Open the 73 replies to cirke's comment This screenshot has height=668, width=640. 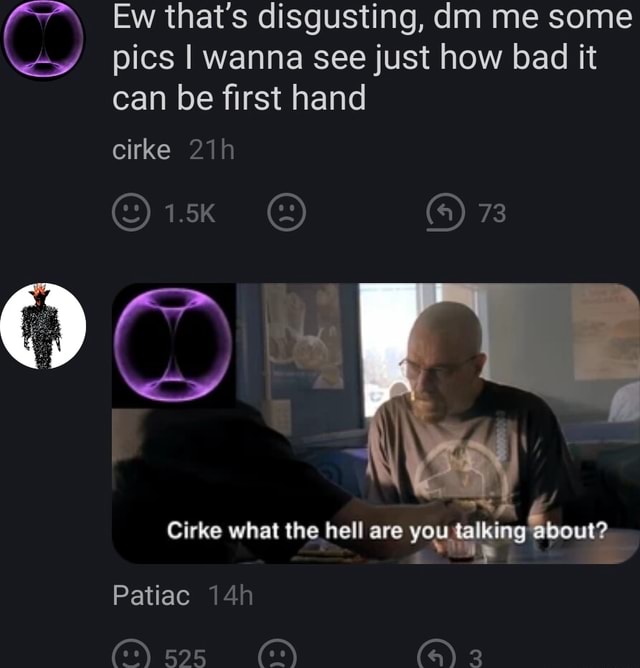coord(444,213)
